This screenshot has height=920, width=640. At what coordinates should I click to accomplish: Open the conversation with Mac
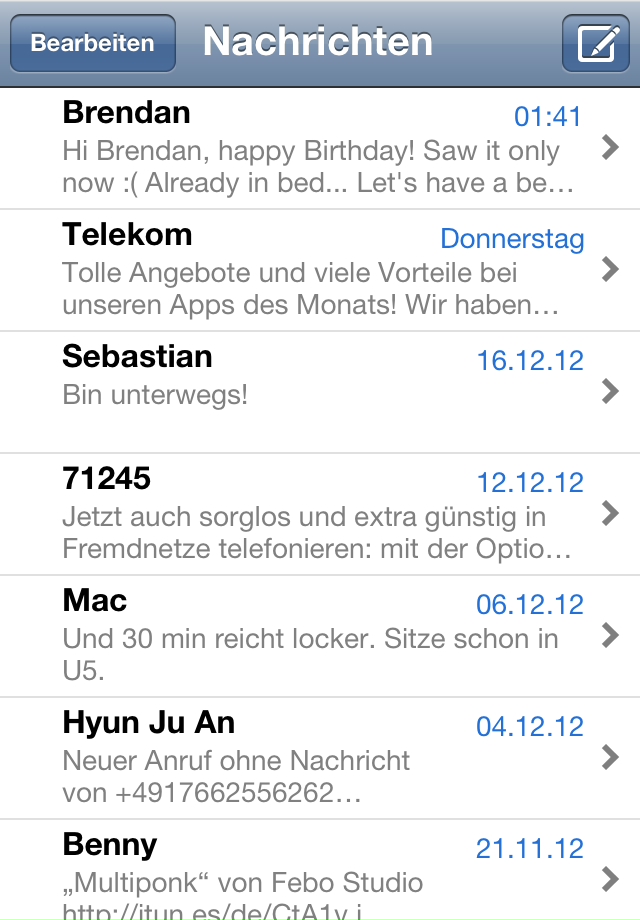[x=320, y=636]
